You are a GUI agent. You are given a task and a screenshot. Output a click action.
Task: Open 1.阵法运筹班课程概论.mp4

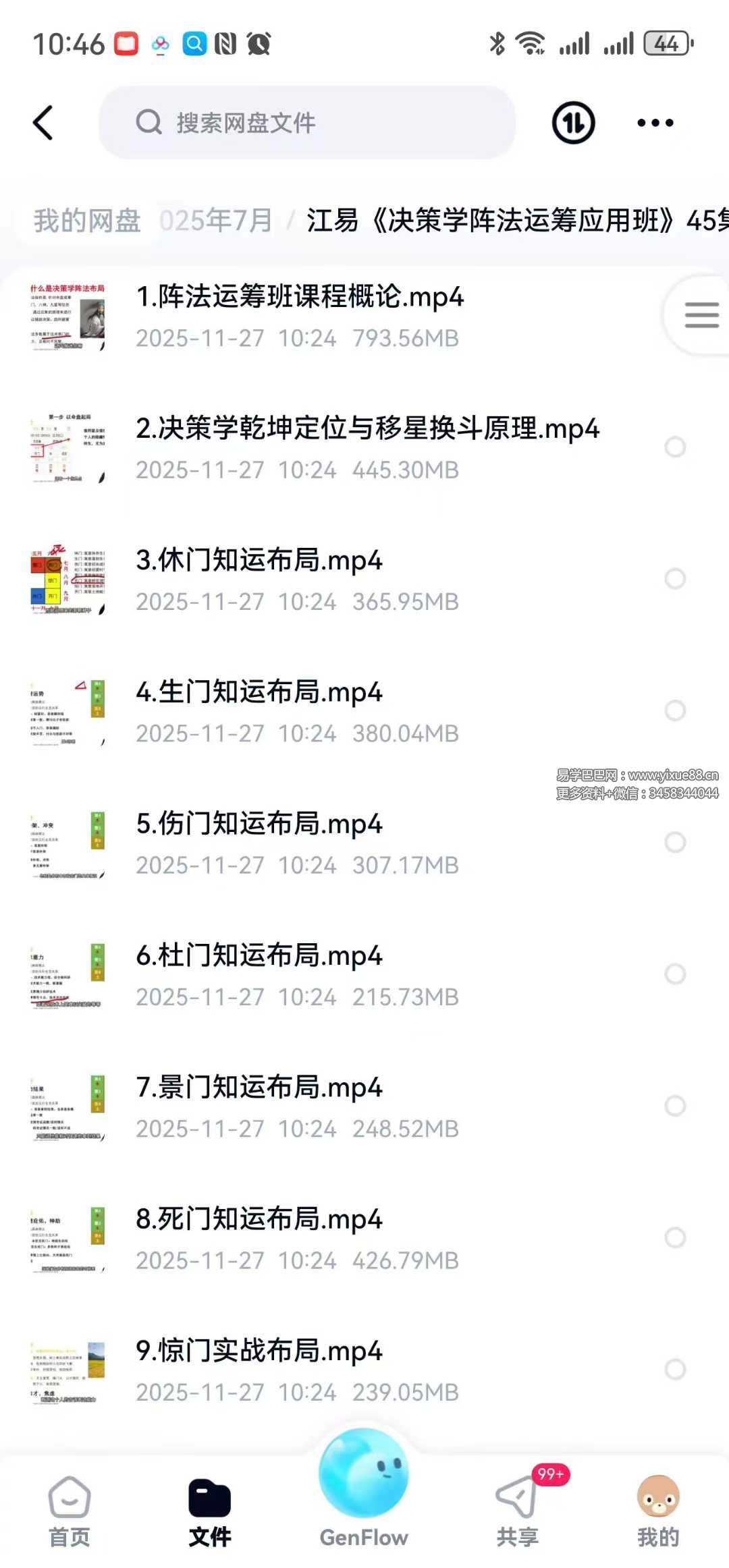pos(300,298)
